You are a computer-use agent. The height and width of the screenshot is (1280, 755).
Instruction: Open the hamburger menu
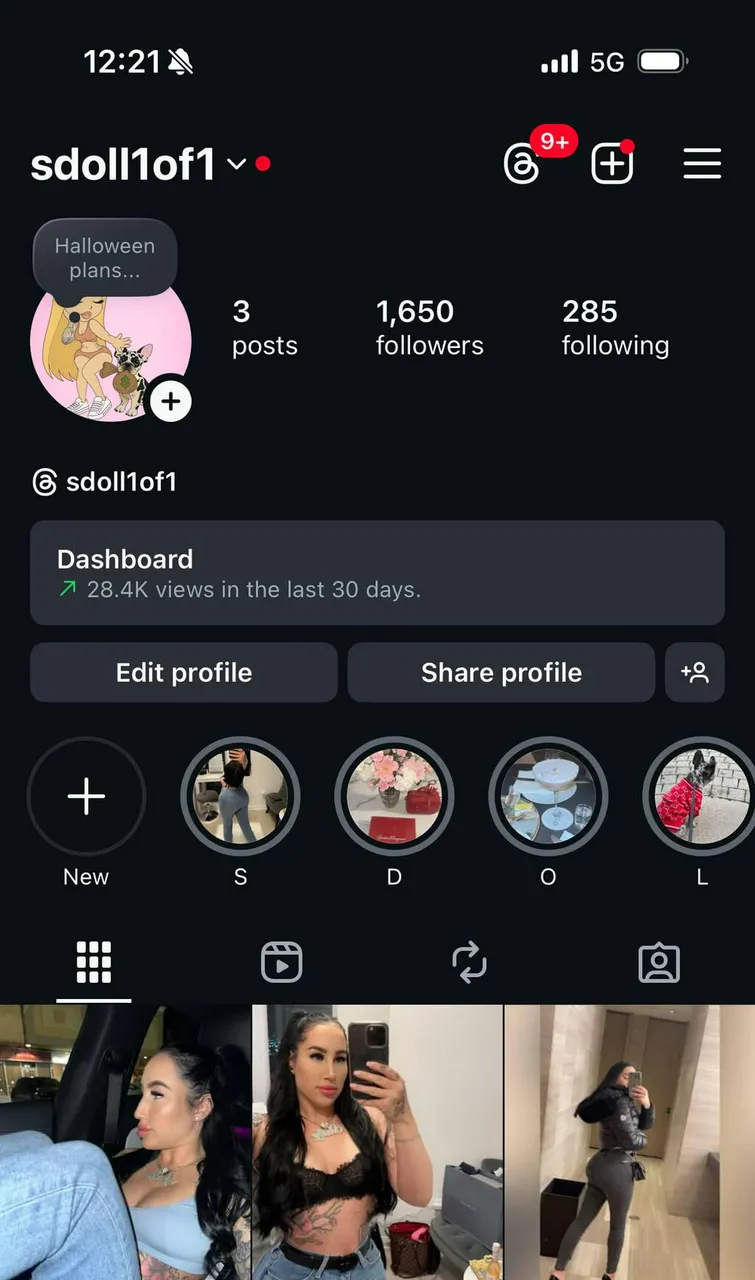click(702, 163)
